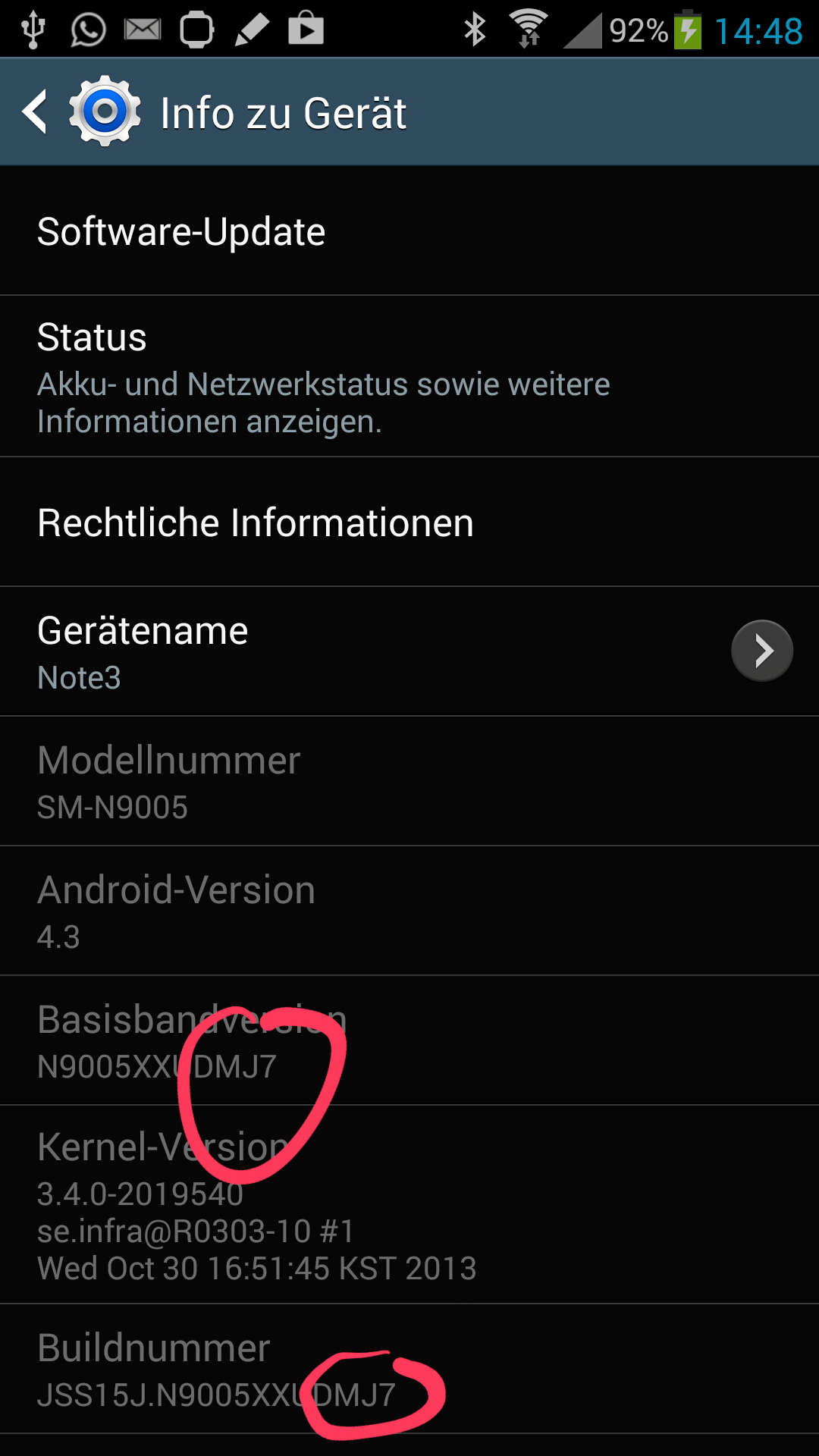
Task: Open the Status row
Action: point(409,377)
